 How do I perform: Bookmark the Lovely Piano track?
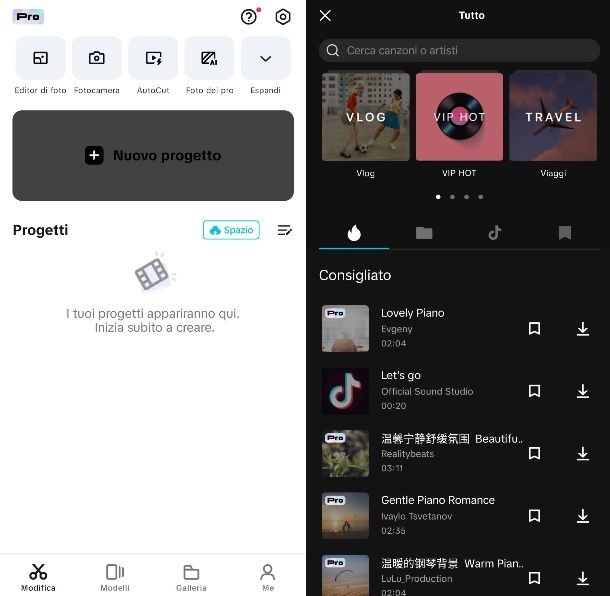tap(534, 329)
